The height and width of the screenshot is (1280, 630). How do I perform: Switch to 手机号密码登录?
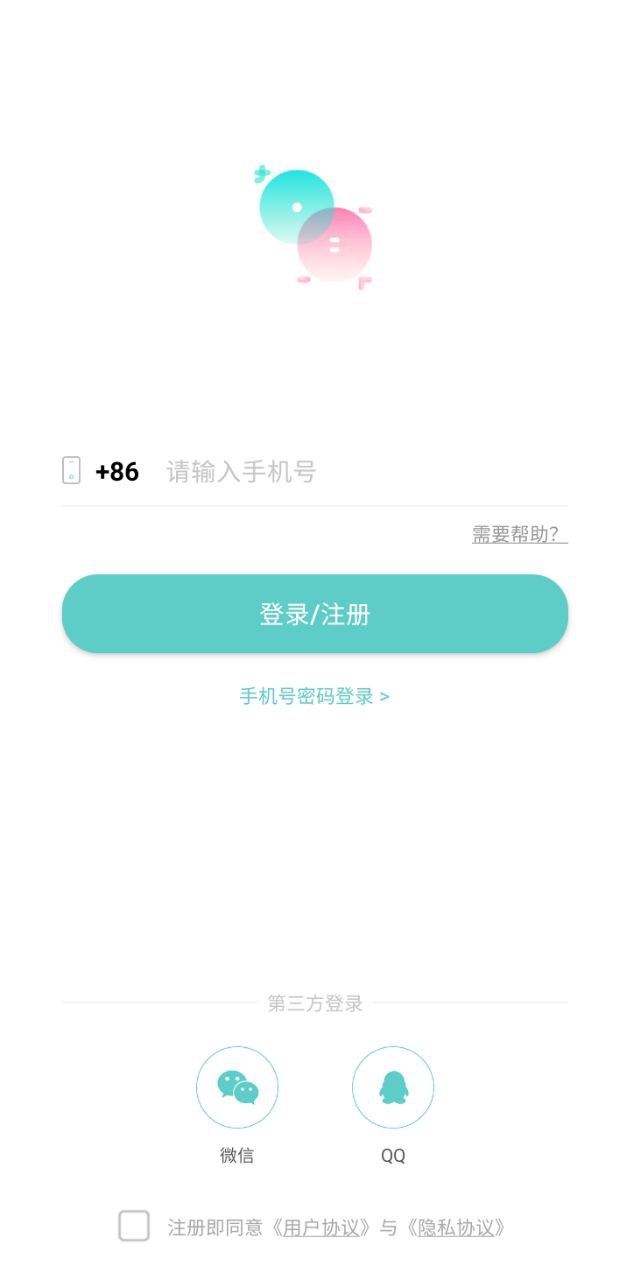click(314, 696)
